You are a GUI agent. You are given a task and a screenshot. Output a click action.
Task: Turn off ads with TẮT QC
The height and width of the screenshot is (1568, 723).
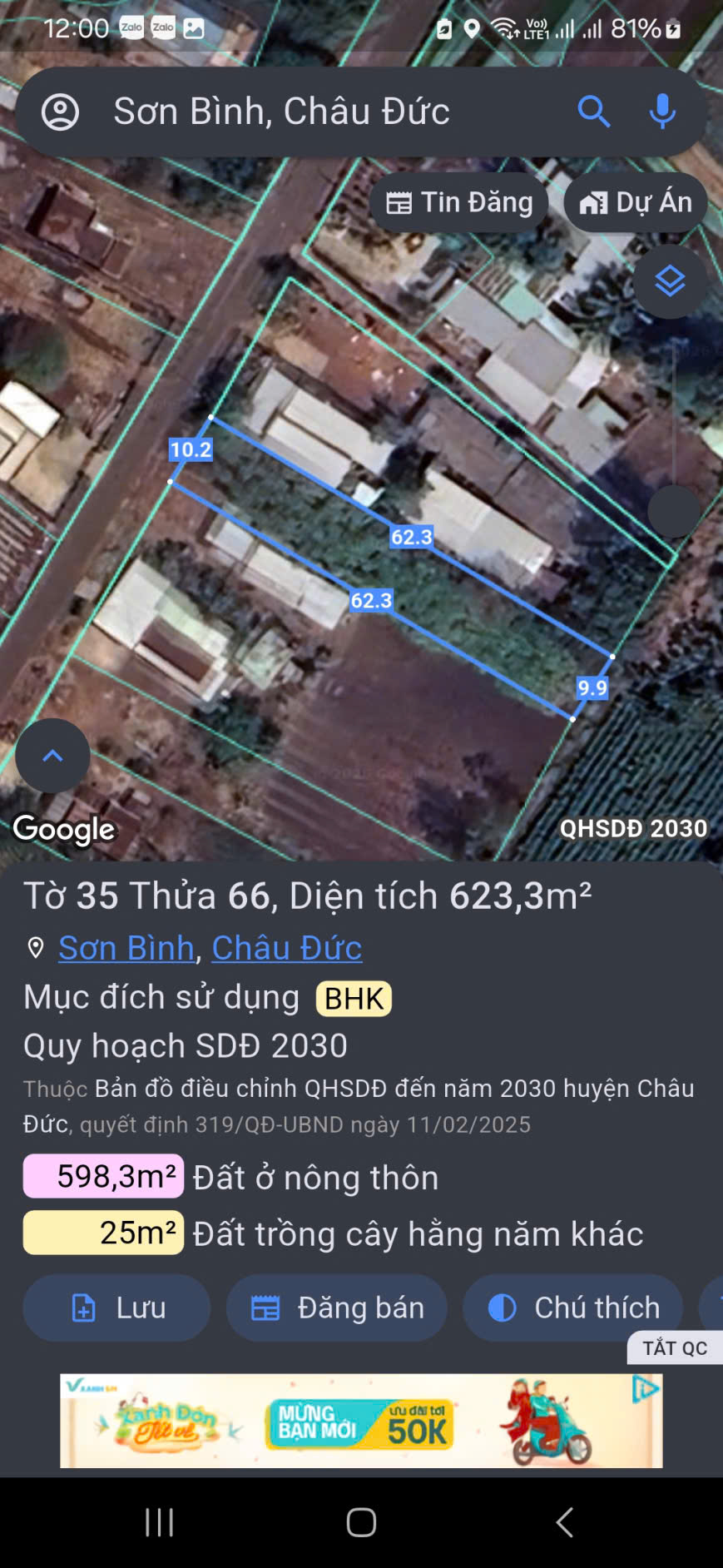(x=674, y=1347)
